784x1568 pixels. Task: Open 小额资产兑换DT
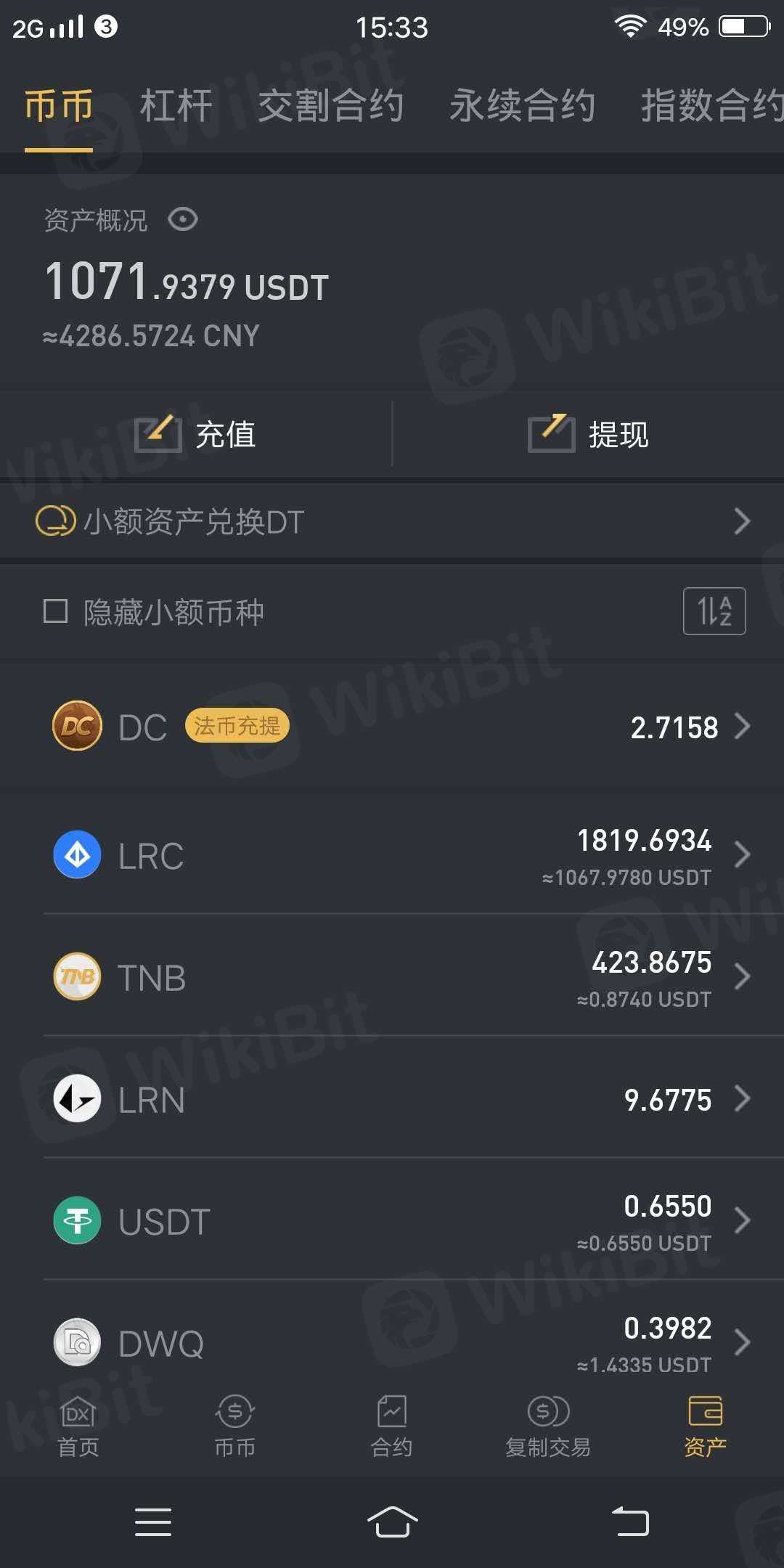point(392,521)
